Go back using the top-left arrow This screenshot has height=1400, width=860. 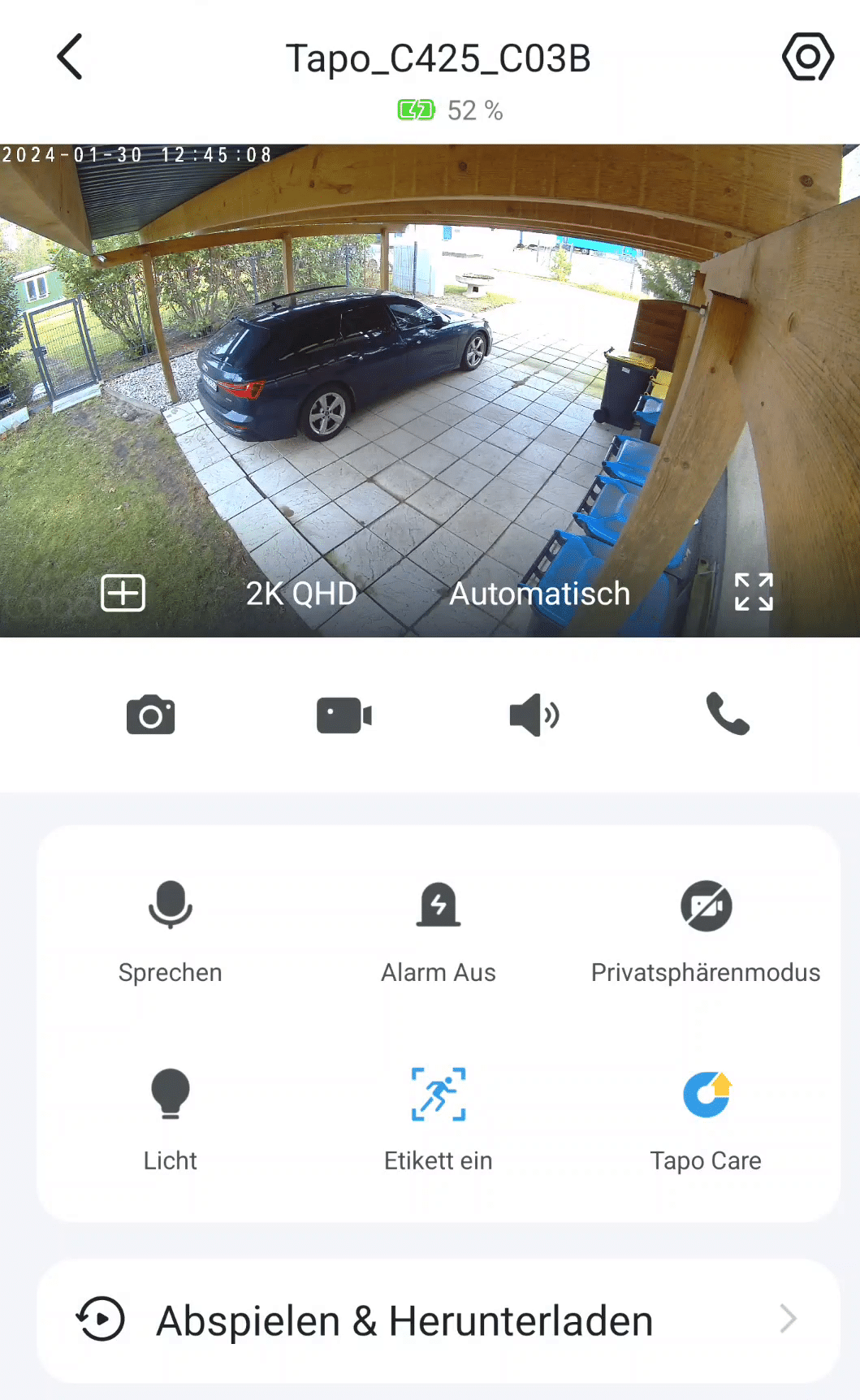click(x=70, y=57)
